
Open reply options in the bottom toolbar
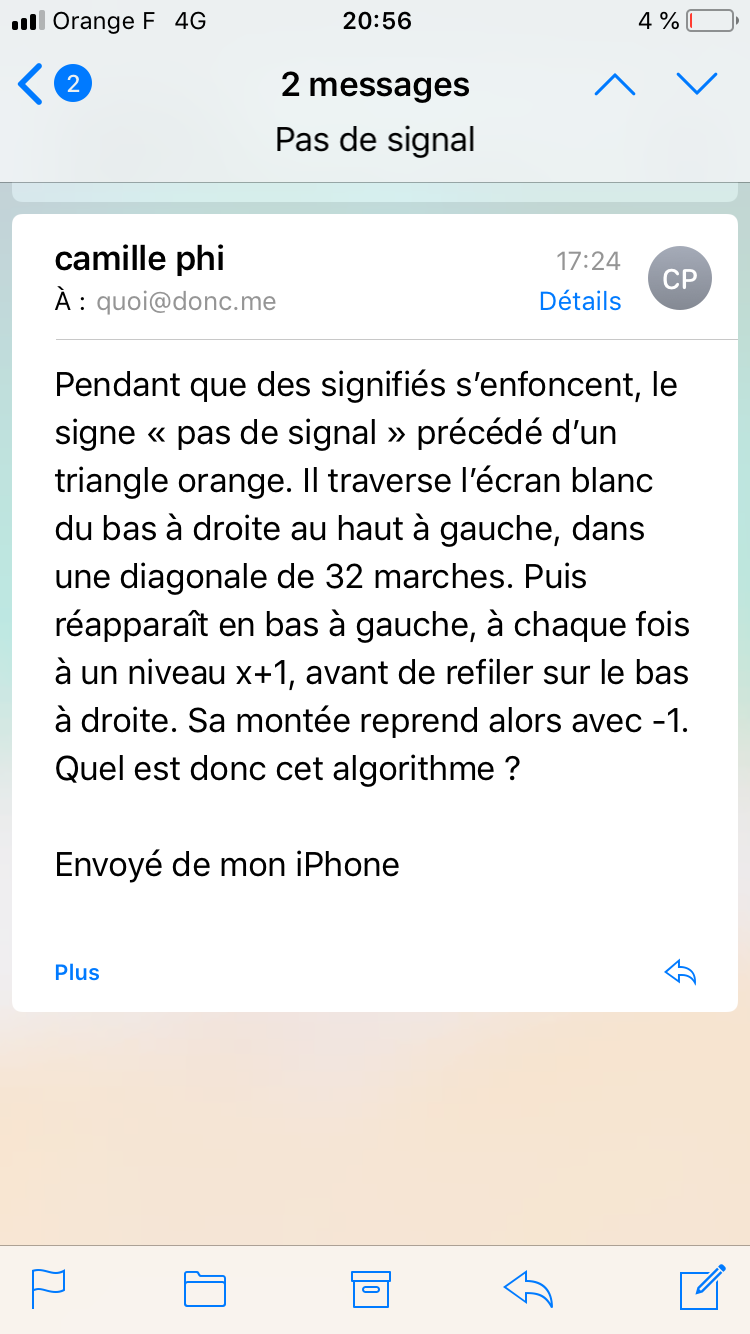point(529,1288)
